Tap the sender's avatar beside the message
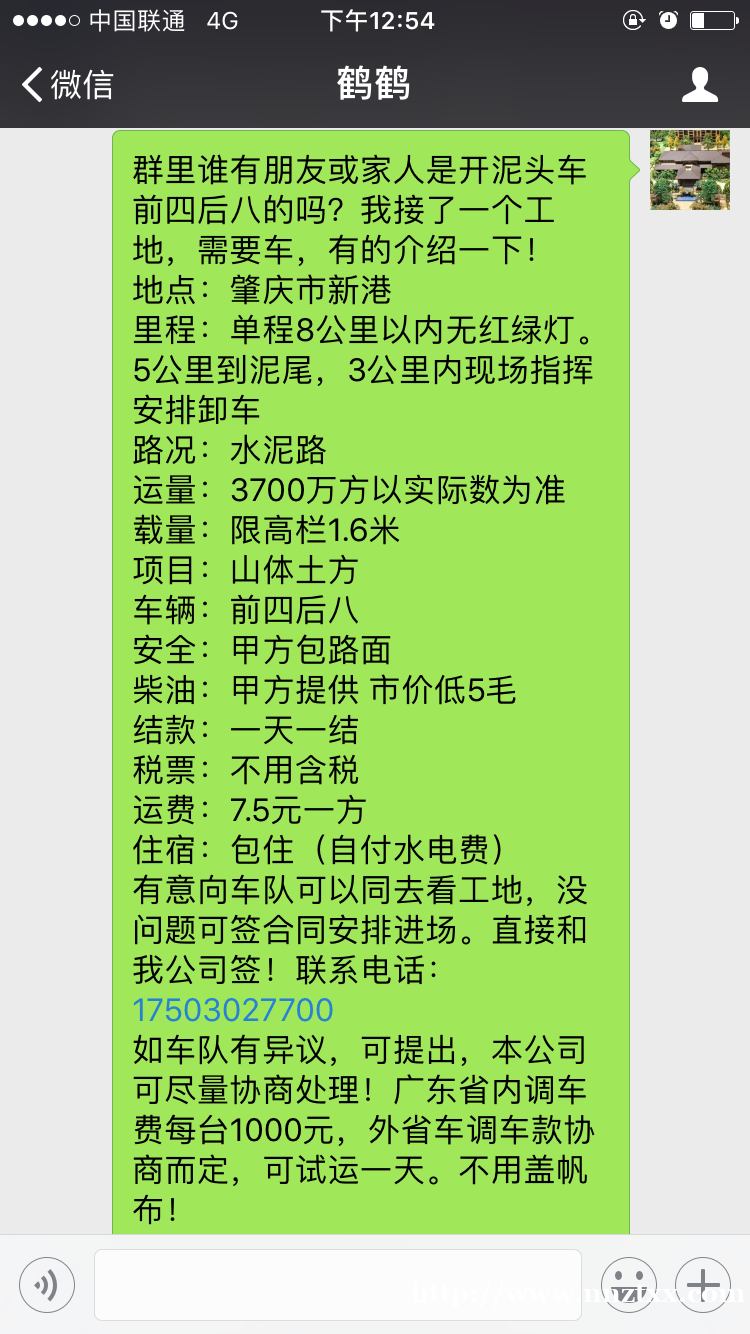The height and width of the screenshot is (1334, 750). 690,170
